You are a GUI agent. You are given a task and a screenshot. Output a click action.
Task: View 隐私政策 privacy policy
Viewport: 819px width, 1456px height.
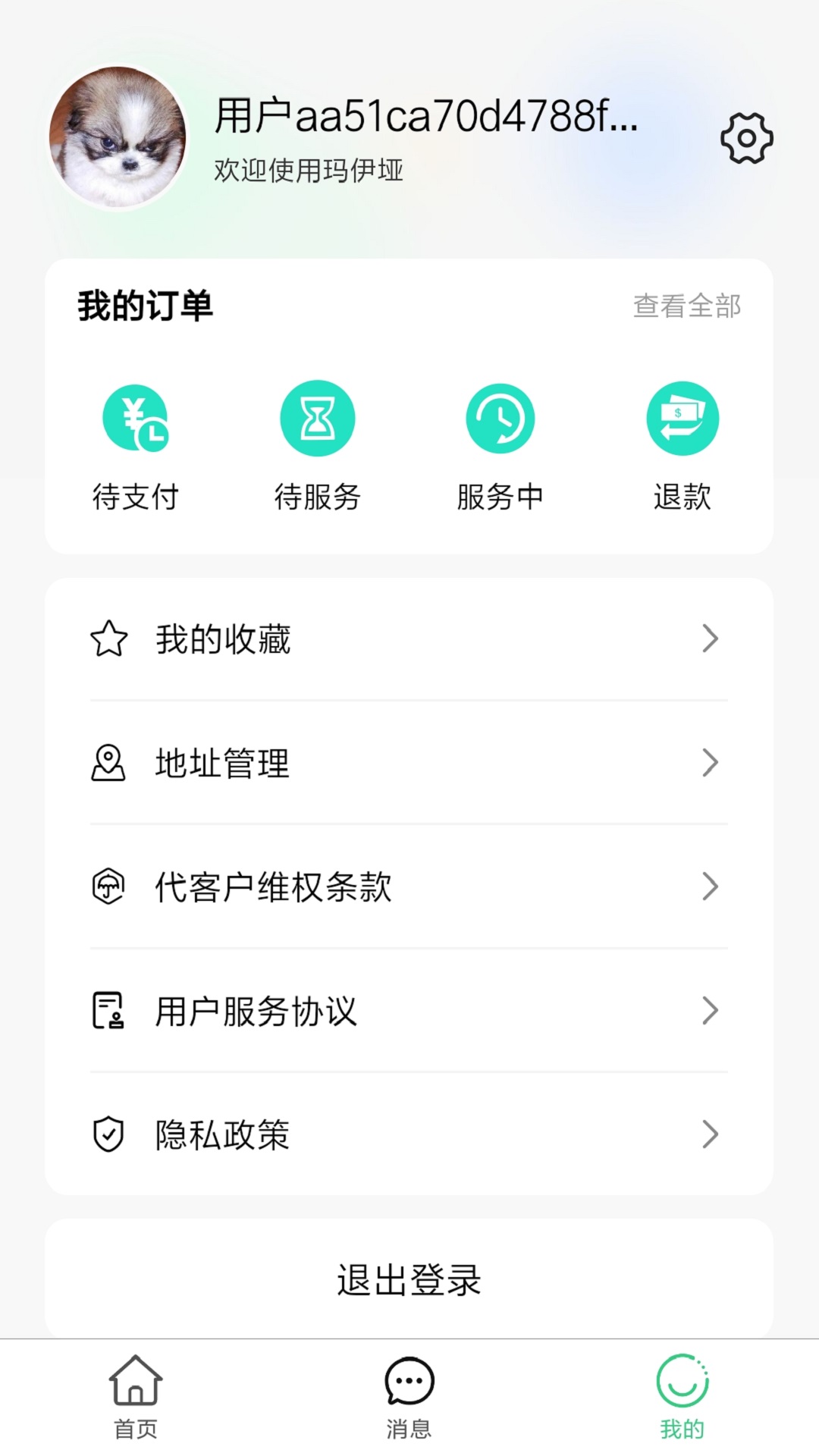point(409,1134)
